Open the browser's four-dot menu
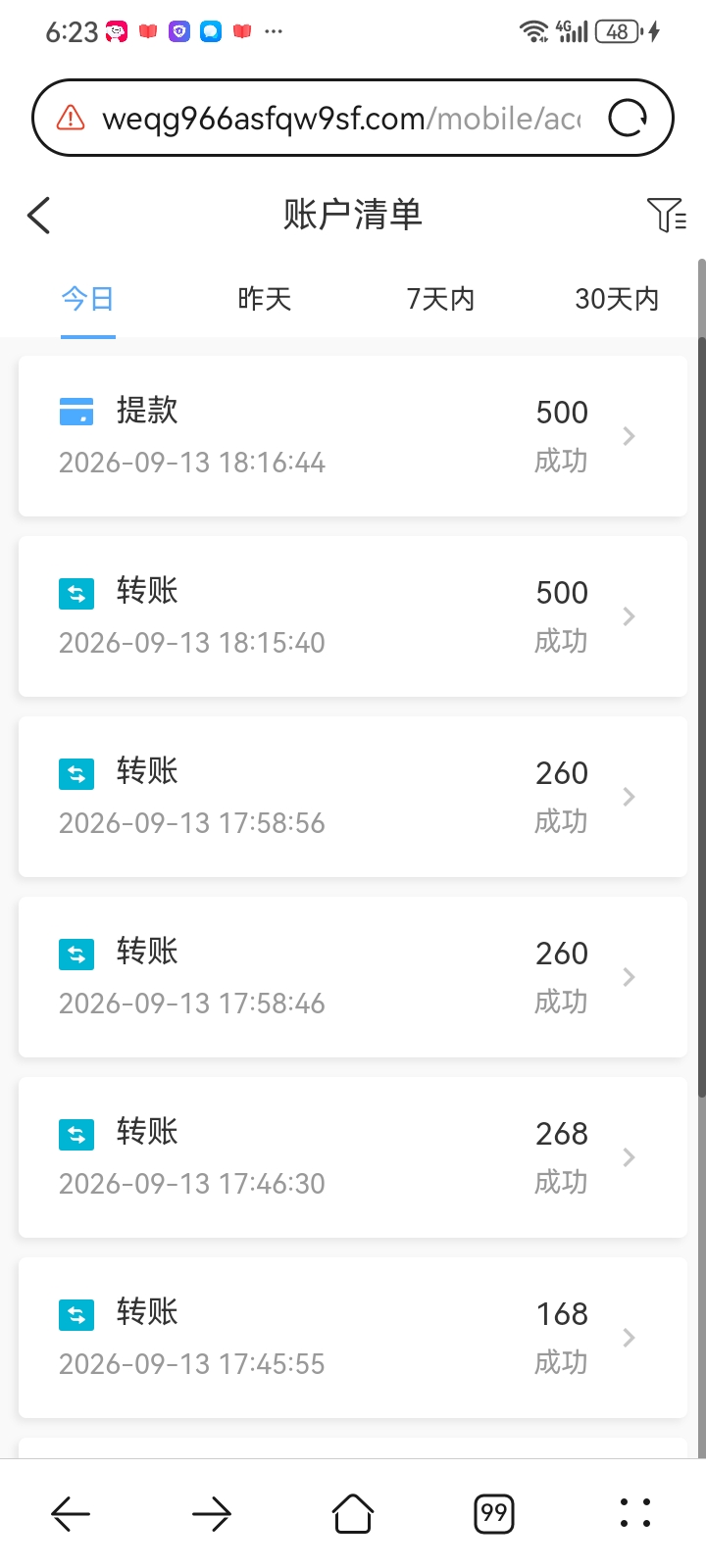706x1568 pixels. 635,1514
